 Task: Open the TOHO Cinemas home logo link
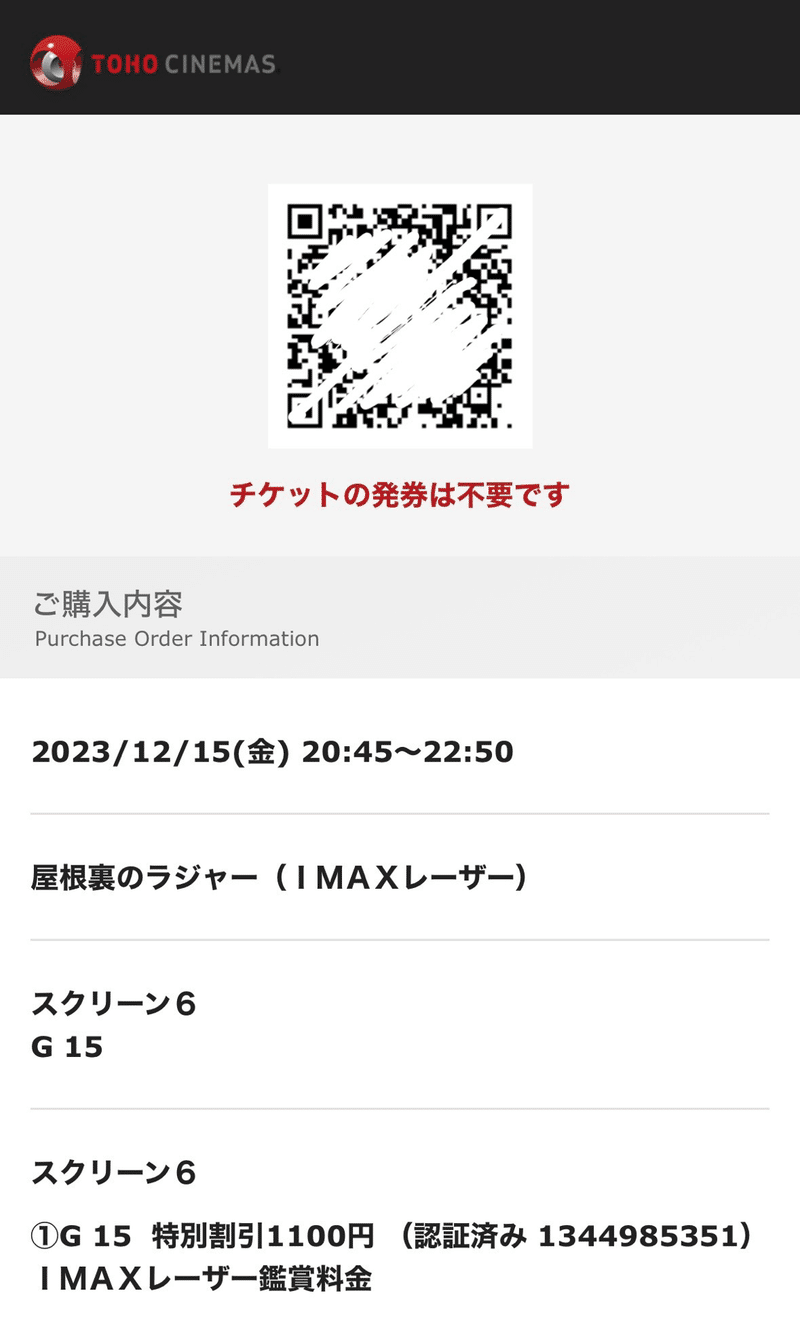153,63
